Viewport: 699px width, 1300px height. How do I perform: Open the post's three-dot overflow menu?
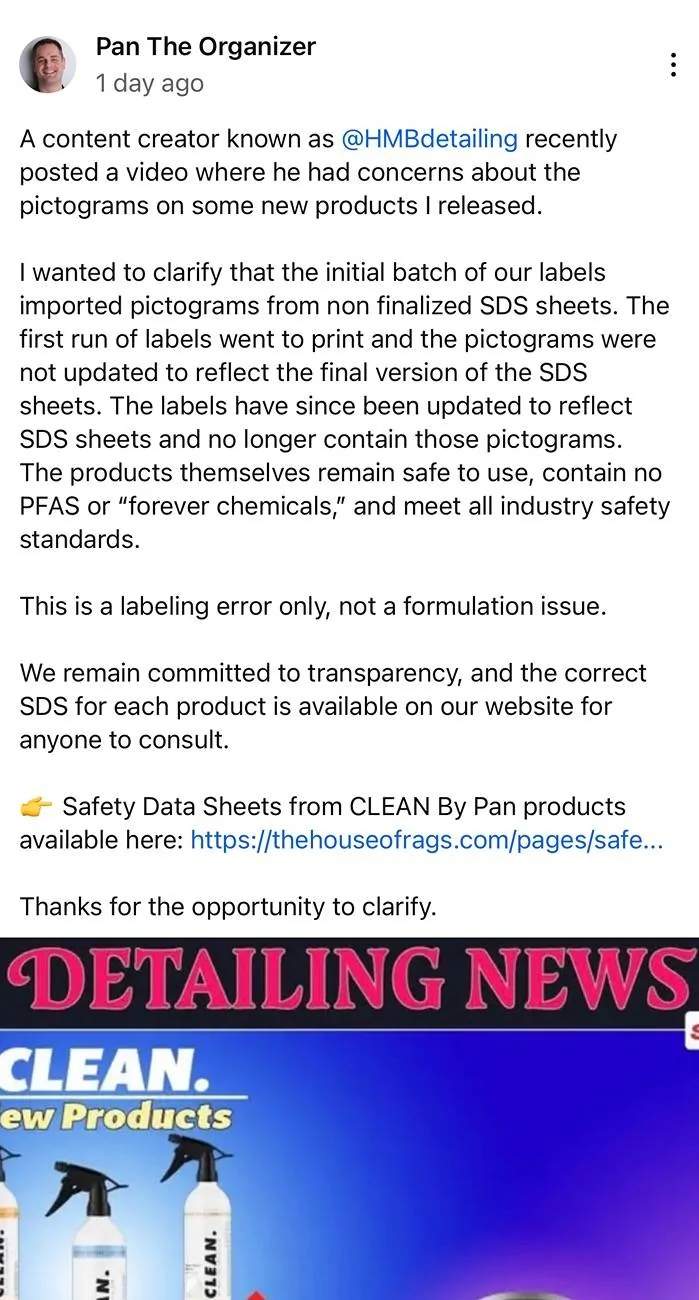click(673, 65)
